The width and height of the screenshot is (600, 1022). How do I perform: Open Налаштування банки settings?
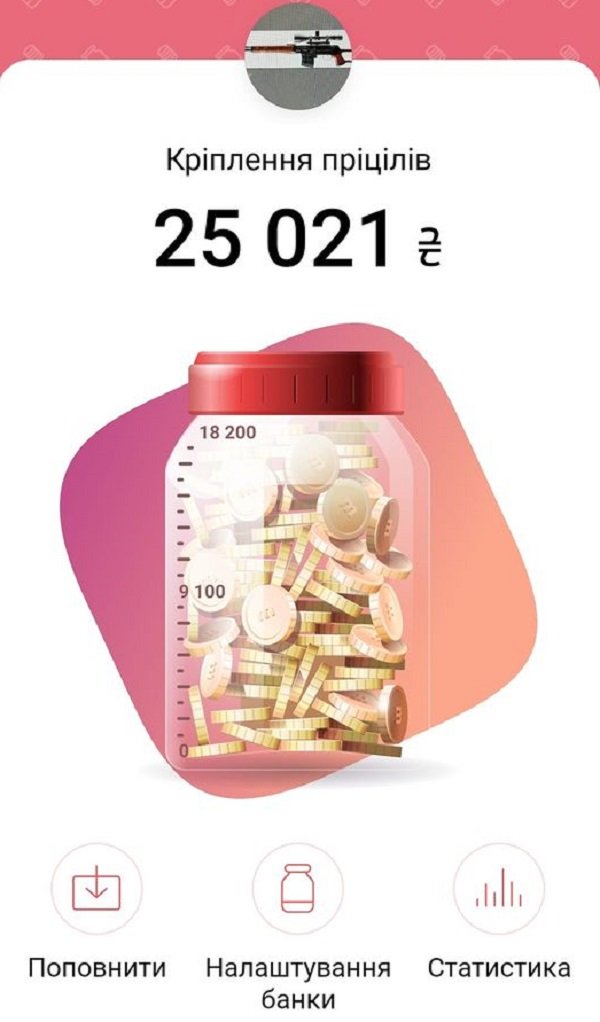coord(297,889)
